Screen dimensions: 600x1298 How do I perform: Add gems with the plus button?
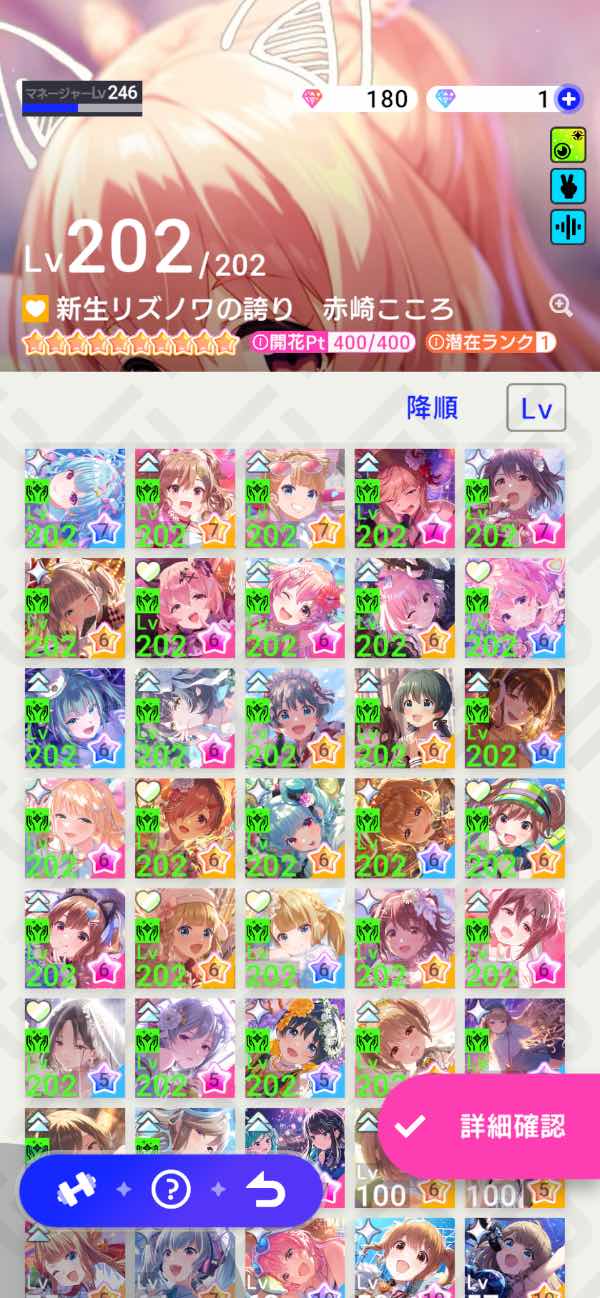pyautogui.click(x=569, y=98)
